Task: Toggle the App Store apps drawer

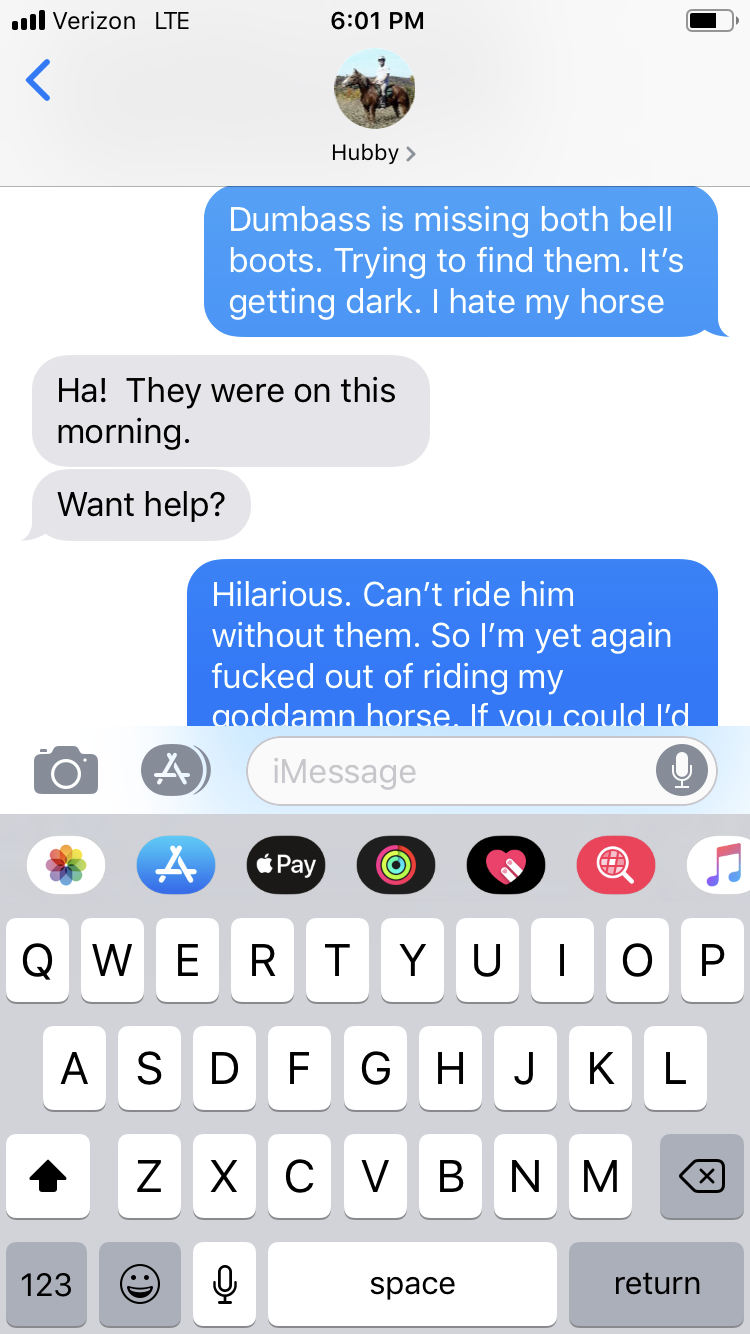Action: [x=174, y=770]
